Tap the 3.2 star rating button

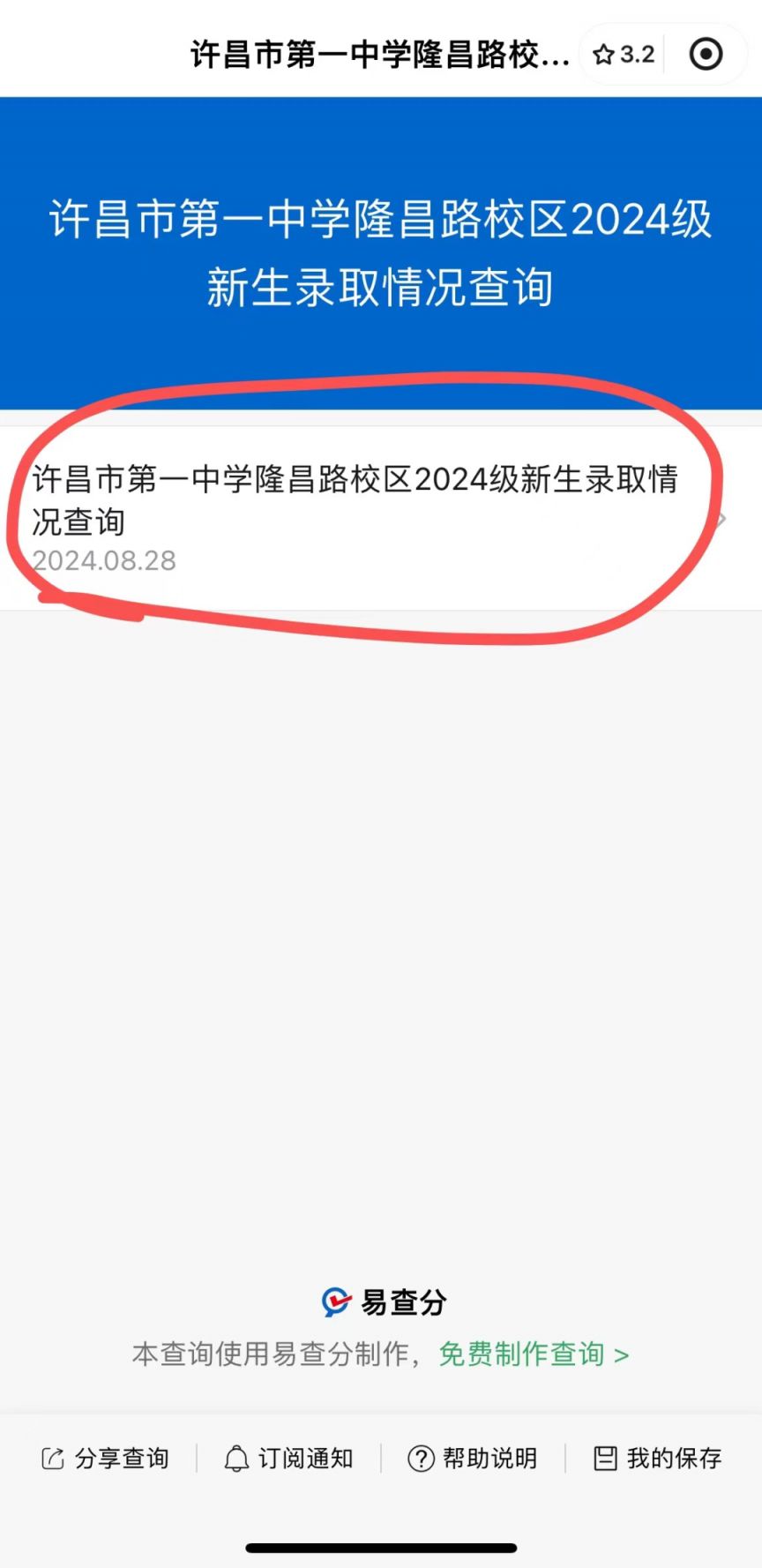(x=624, y=55)
